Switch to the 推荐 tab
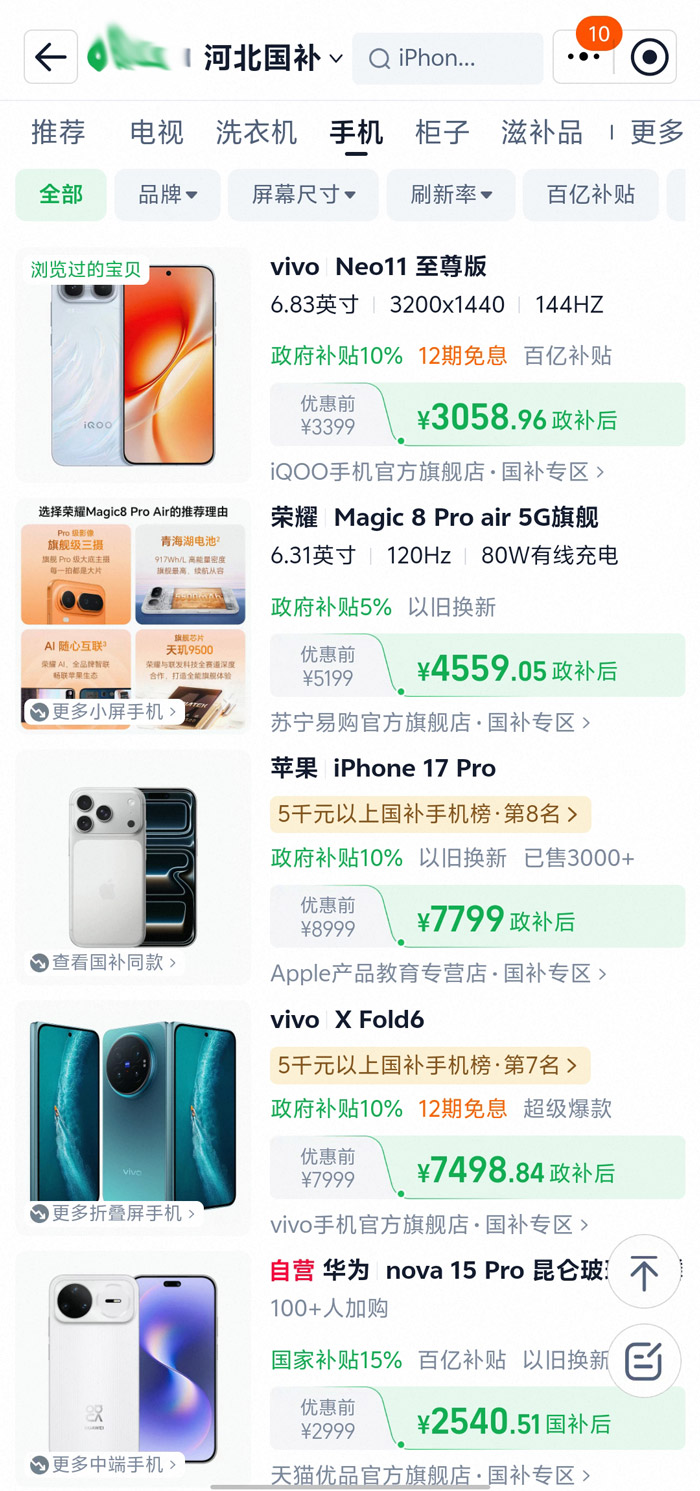The image size is (700, 1491). [58, 132]
